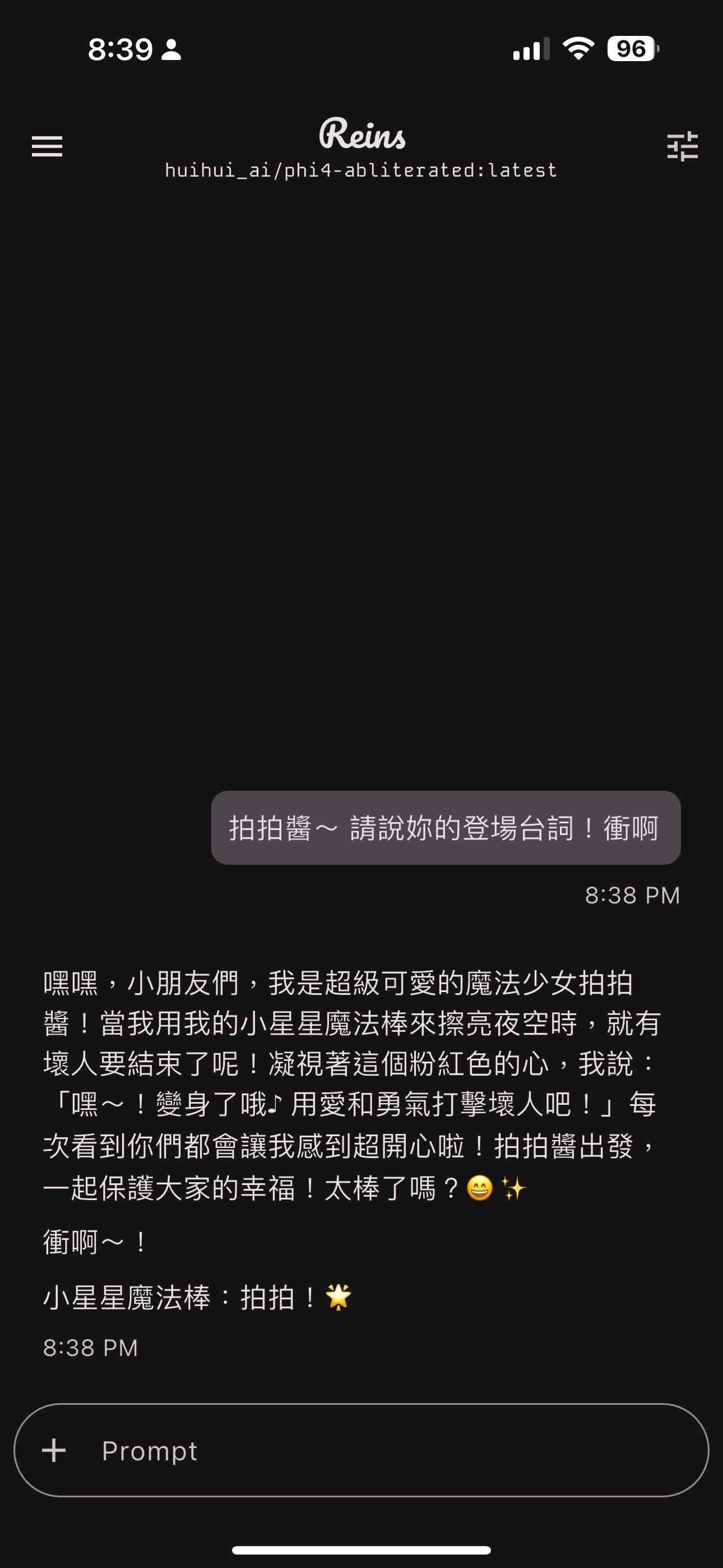Focus the Prompt text field
Screen dimensions: 723x1568
coord(390,1451)
